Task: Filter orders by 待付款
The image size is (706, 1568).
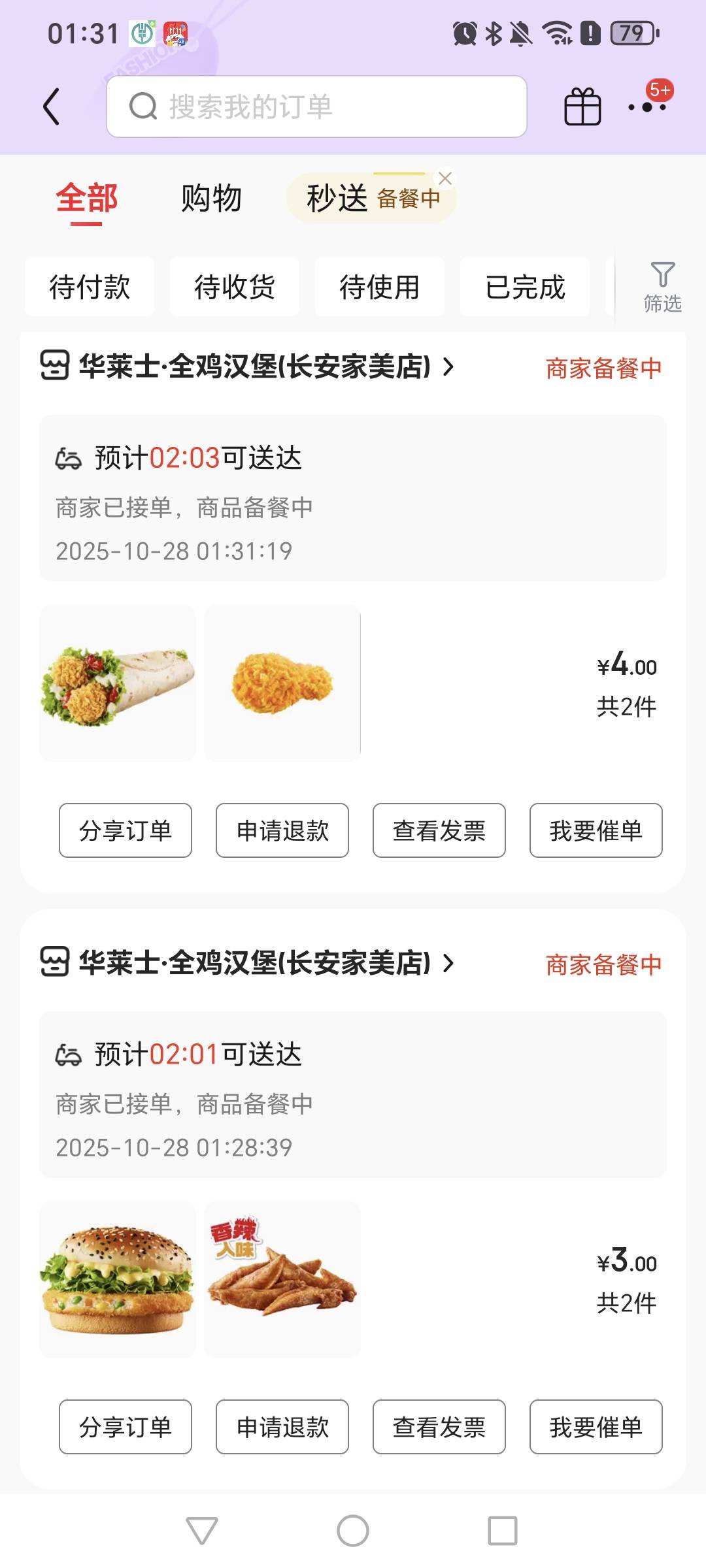Action: pyautogui.click(x=90, y=287)
